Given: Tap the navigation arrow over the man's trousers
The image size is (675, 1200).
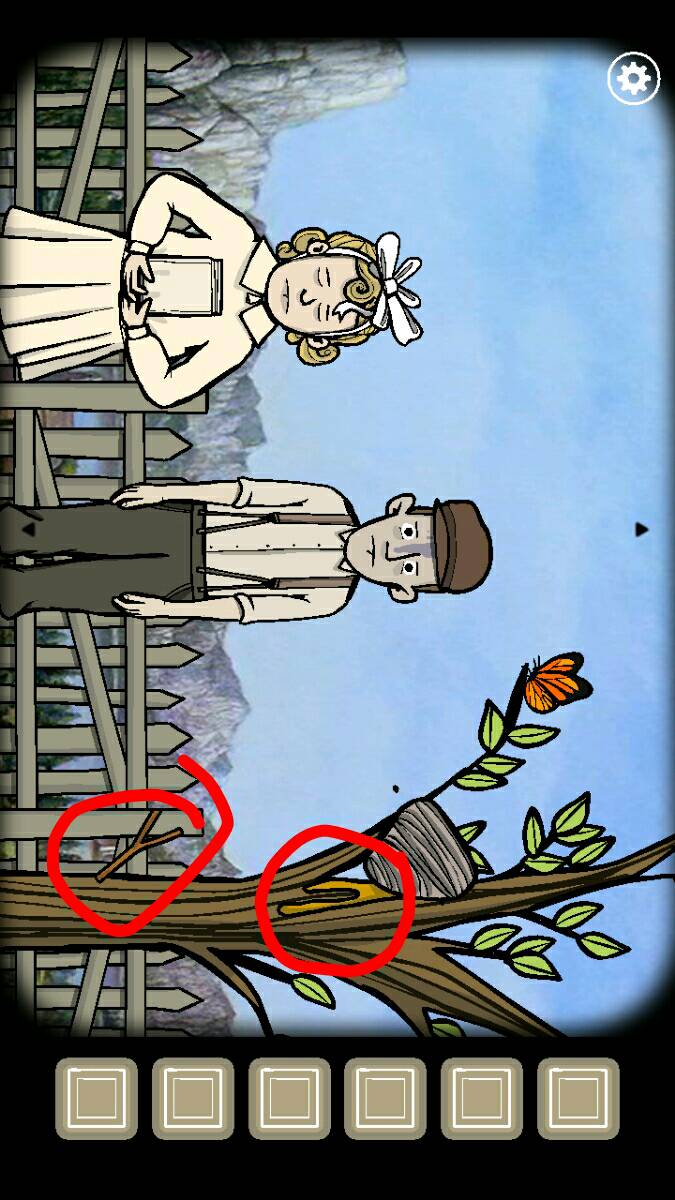Looking at the screenshot, I should click(29, 529).
